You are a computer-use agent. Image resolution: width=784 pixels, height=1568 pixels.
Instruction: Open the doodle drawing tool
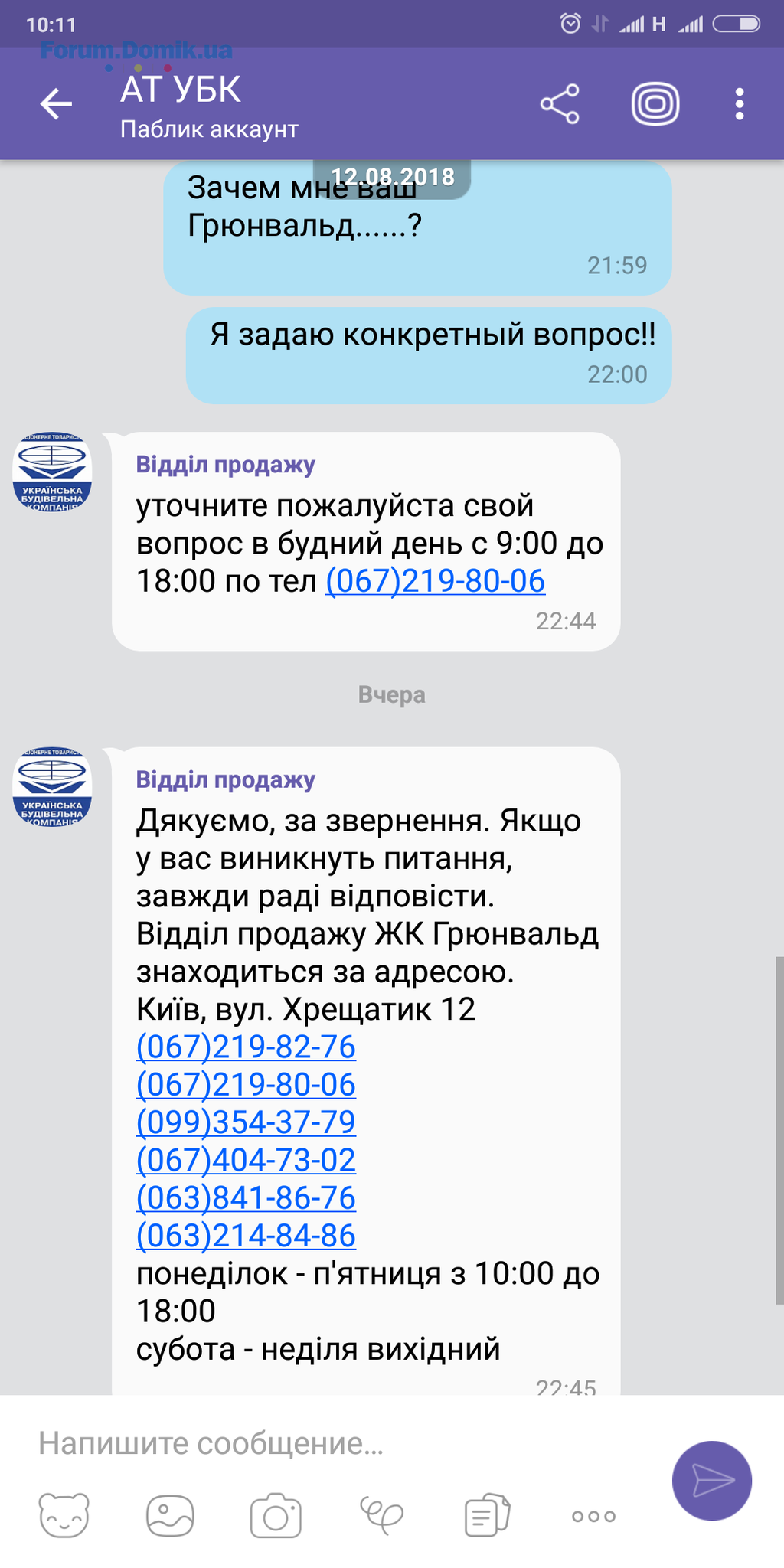[381, 1515]
